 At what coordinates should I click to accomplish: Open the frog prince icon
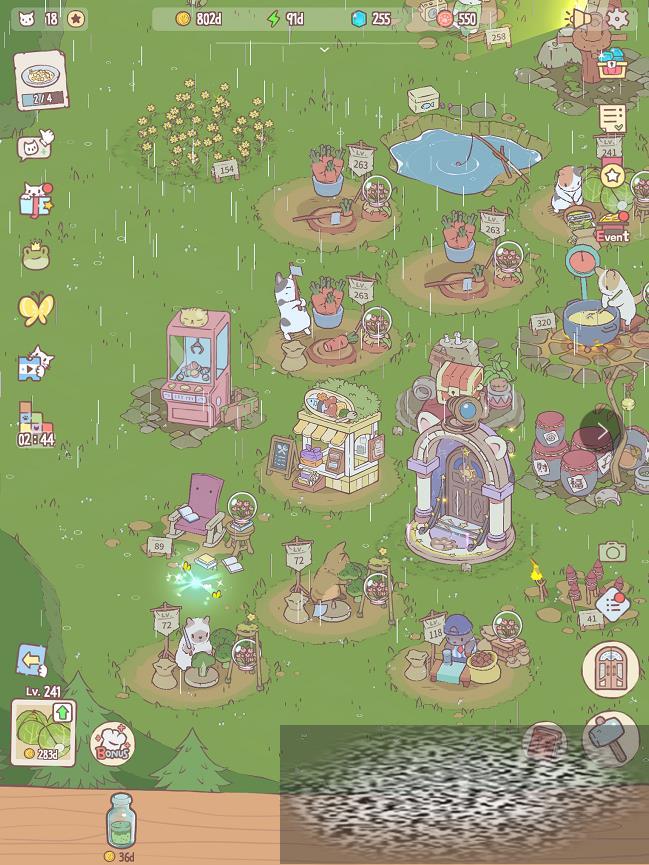point(36,254)
